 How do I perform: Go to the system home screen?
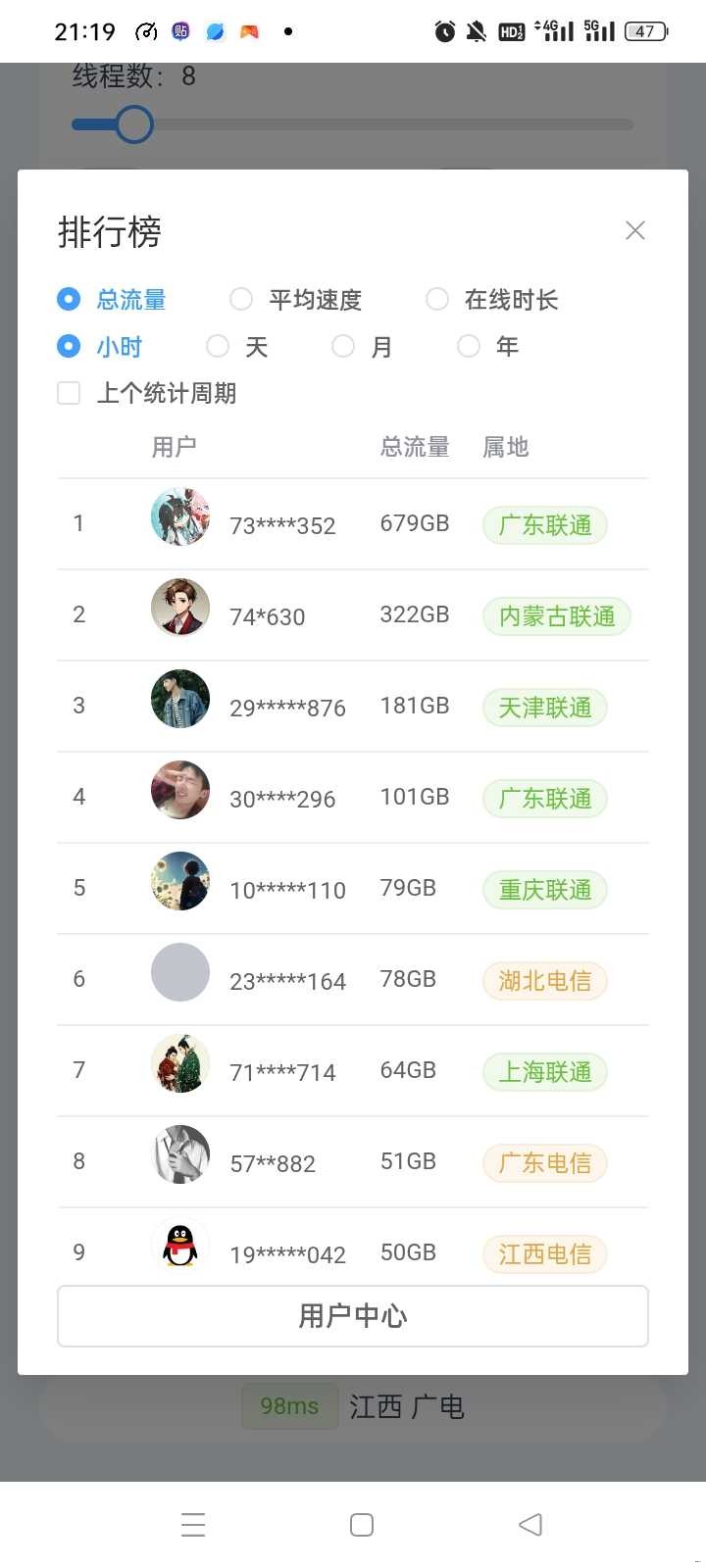pyautogui.click(x=362, y=1525)
